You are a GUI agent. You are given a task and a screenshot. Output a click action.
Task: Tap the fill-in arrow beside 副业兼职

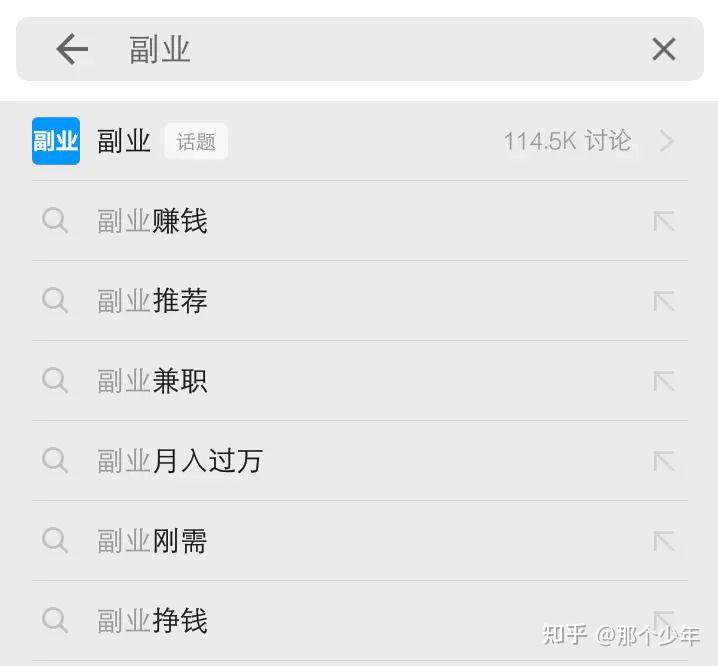663,381
